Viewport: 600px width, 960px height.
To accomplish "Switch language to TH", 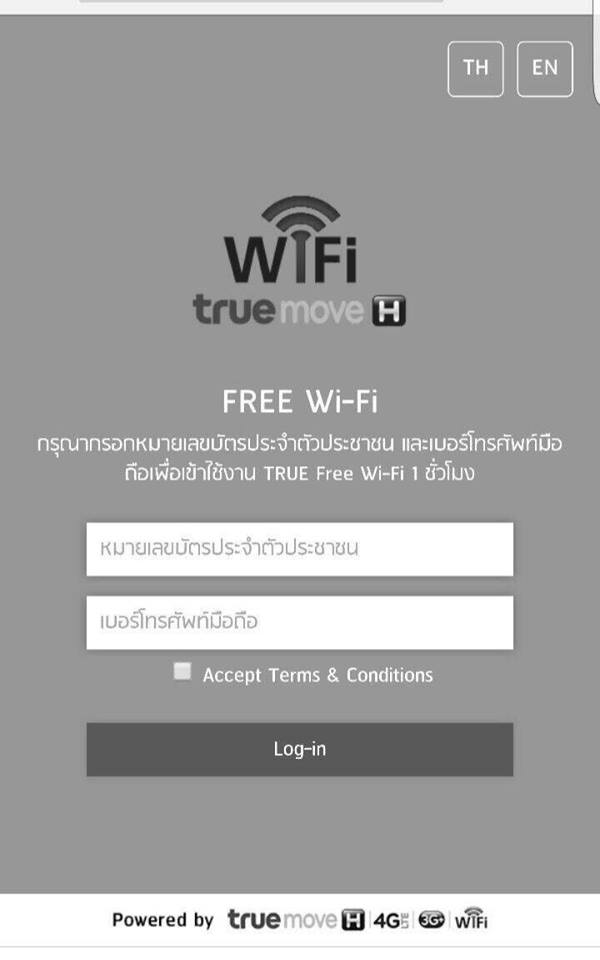I will pyautogui.click(x=475, y=68).
